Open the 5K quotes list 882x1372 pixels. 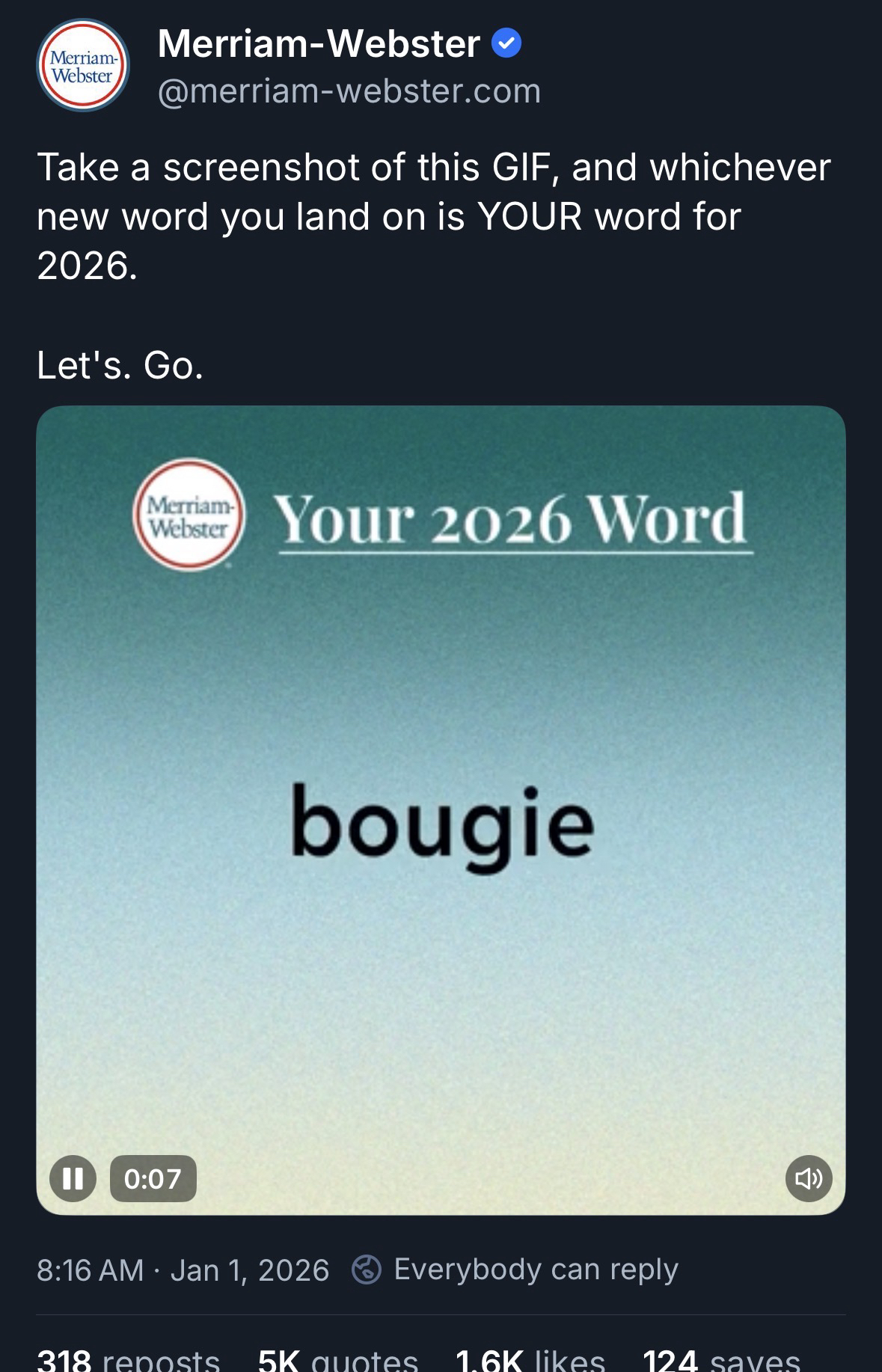337,1359
